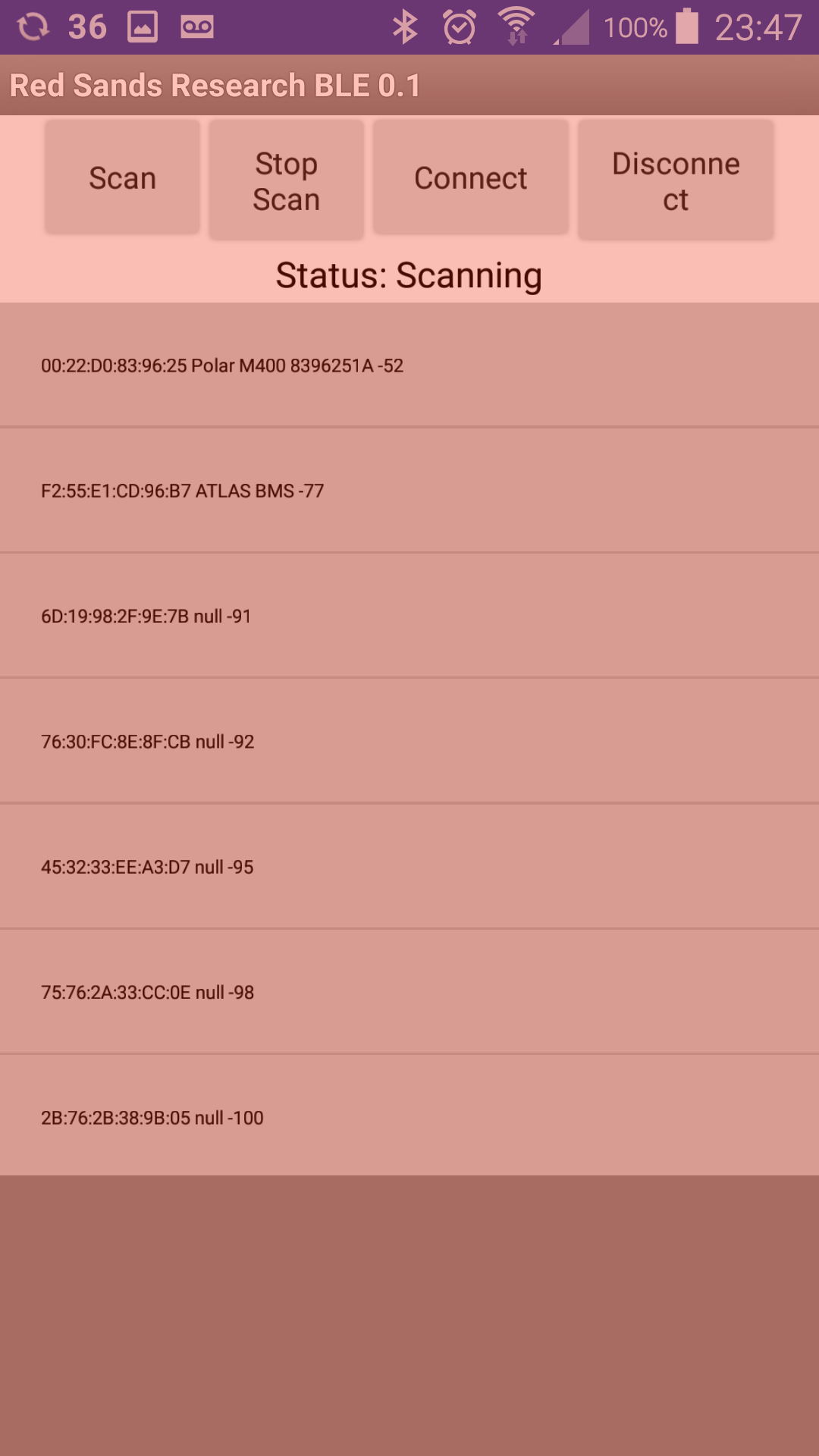Pick device 76:30:FC:8E:8F:CB

[x=409, y=742]
